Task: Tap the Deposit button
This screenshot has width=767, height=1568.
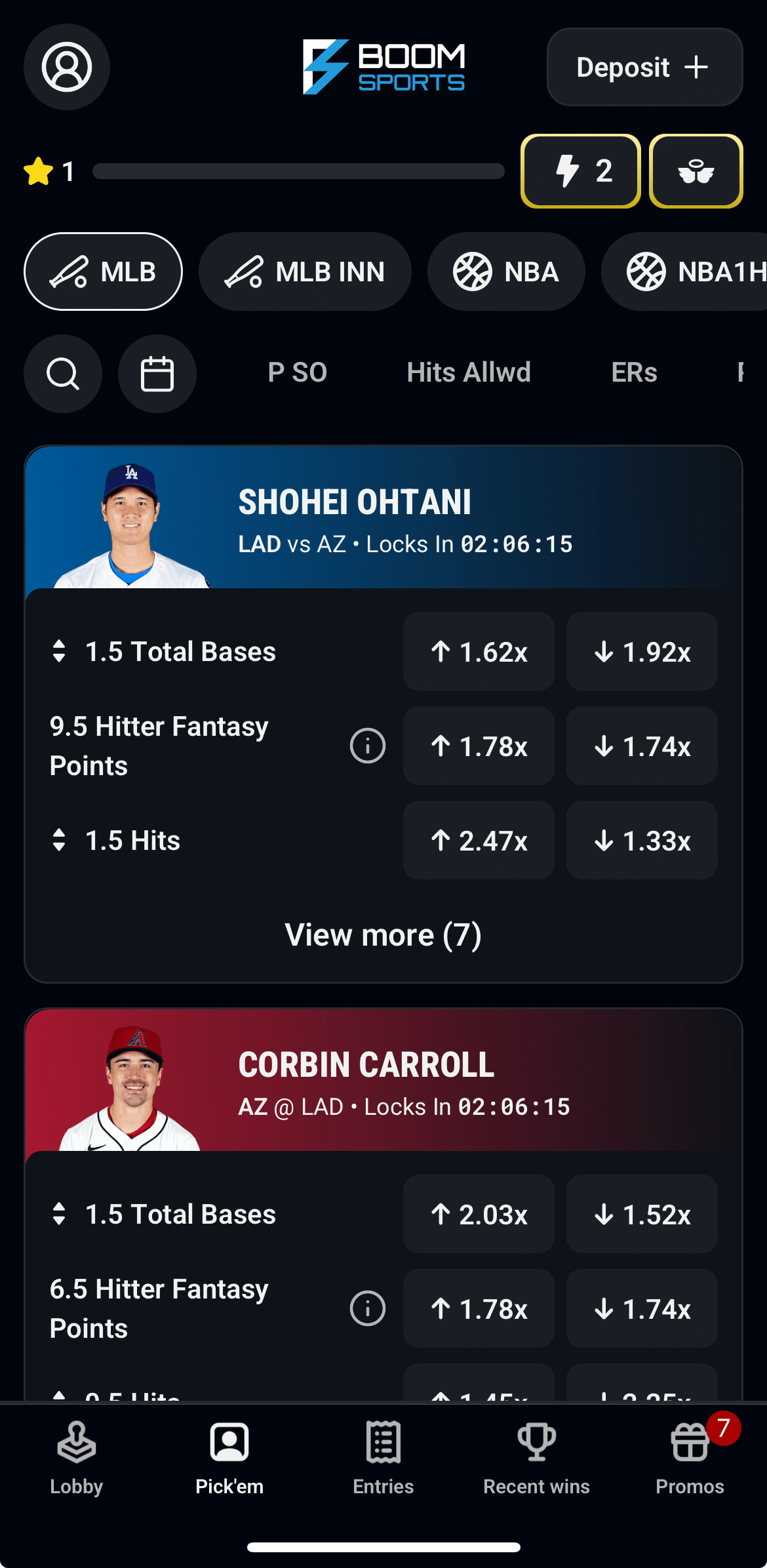Action: pos(644,67)
